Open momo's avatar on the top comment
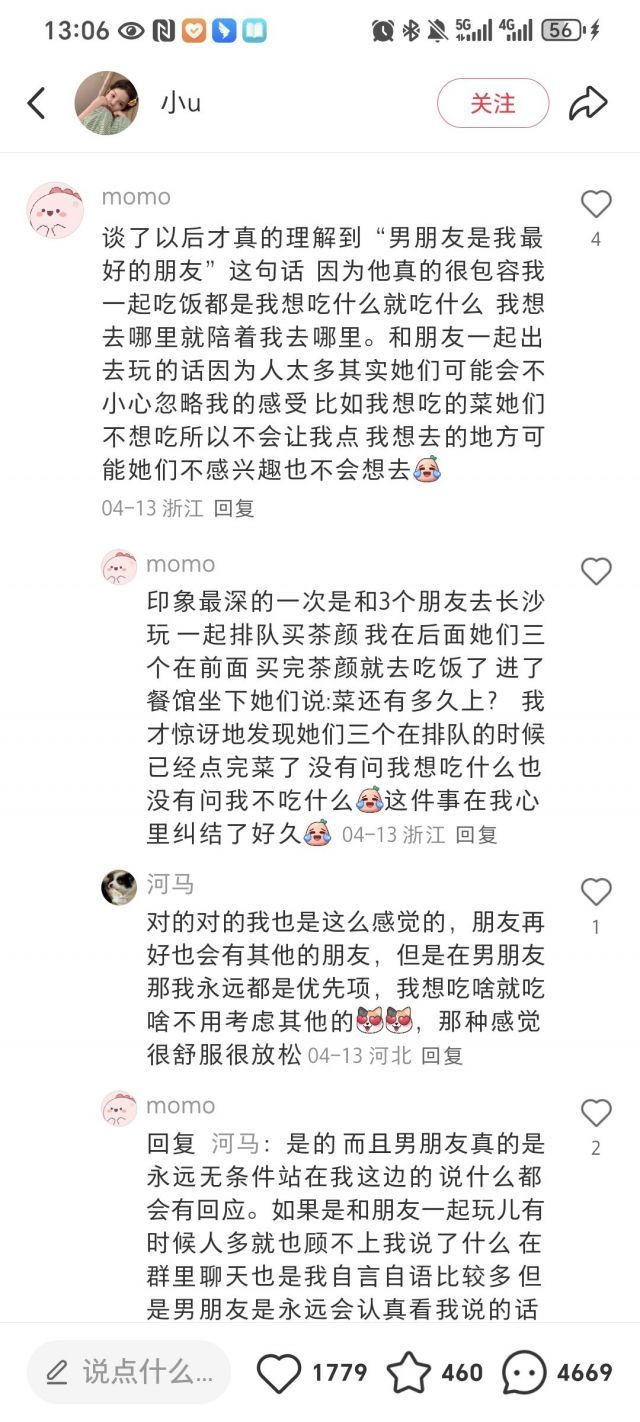The height and width of the screenshot is (1422, 640). tap(55, 211)
